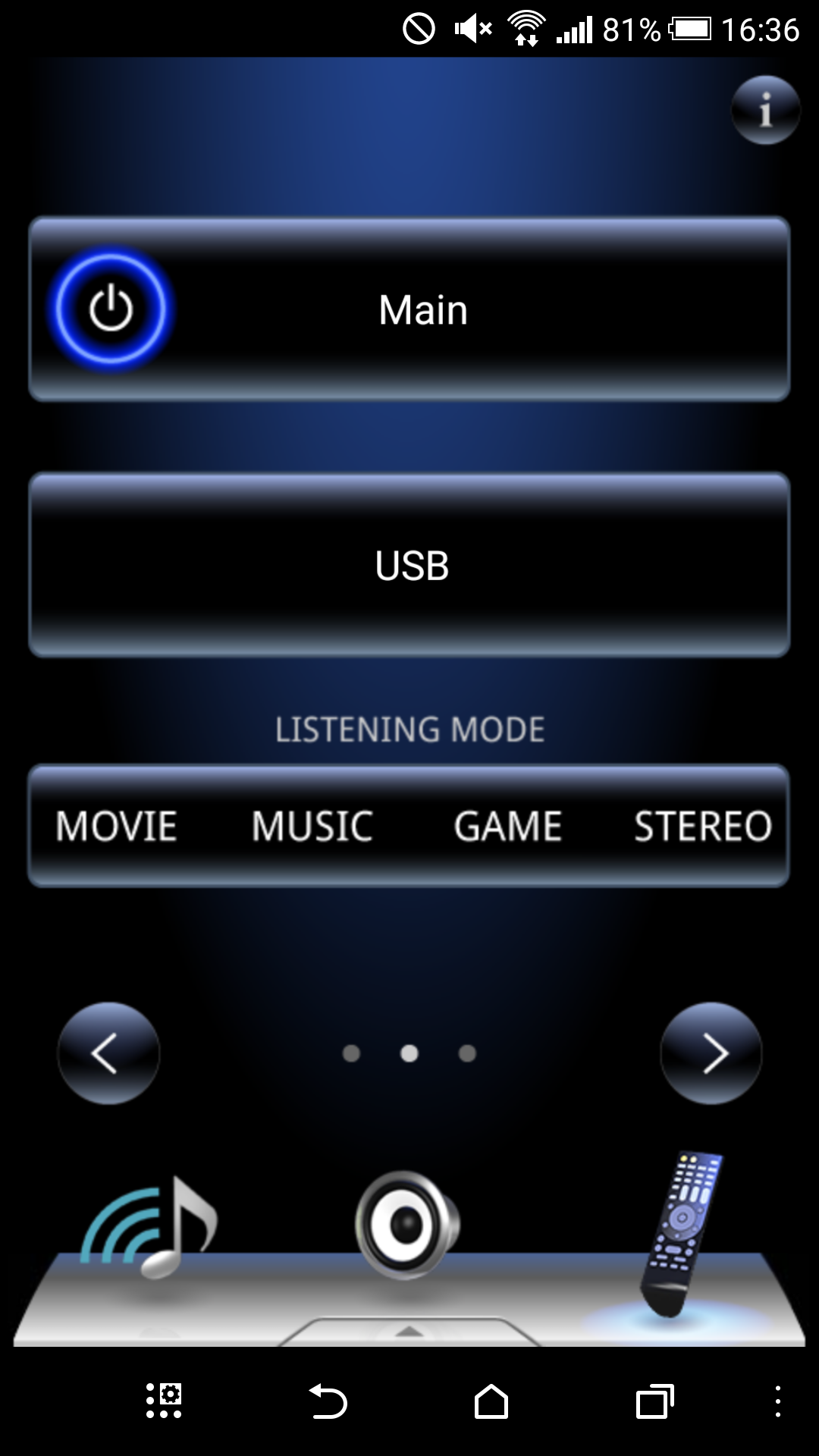Select MUSIC listening mode
The image size is (819, 1456).
[x=312, y=826]
